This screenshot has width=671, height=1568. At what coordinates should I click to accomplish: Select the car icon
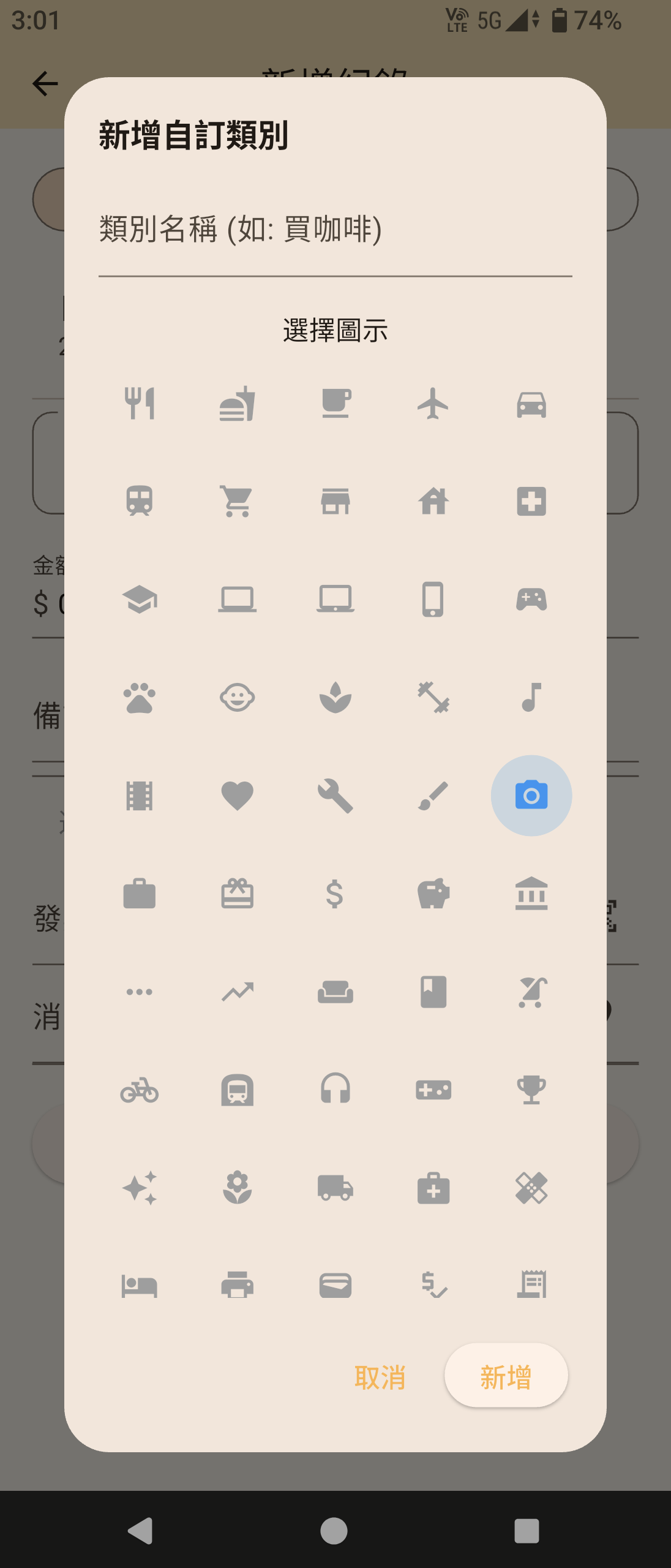coord(531,404)
